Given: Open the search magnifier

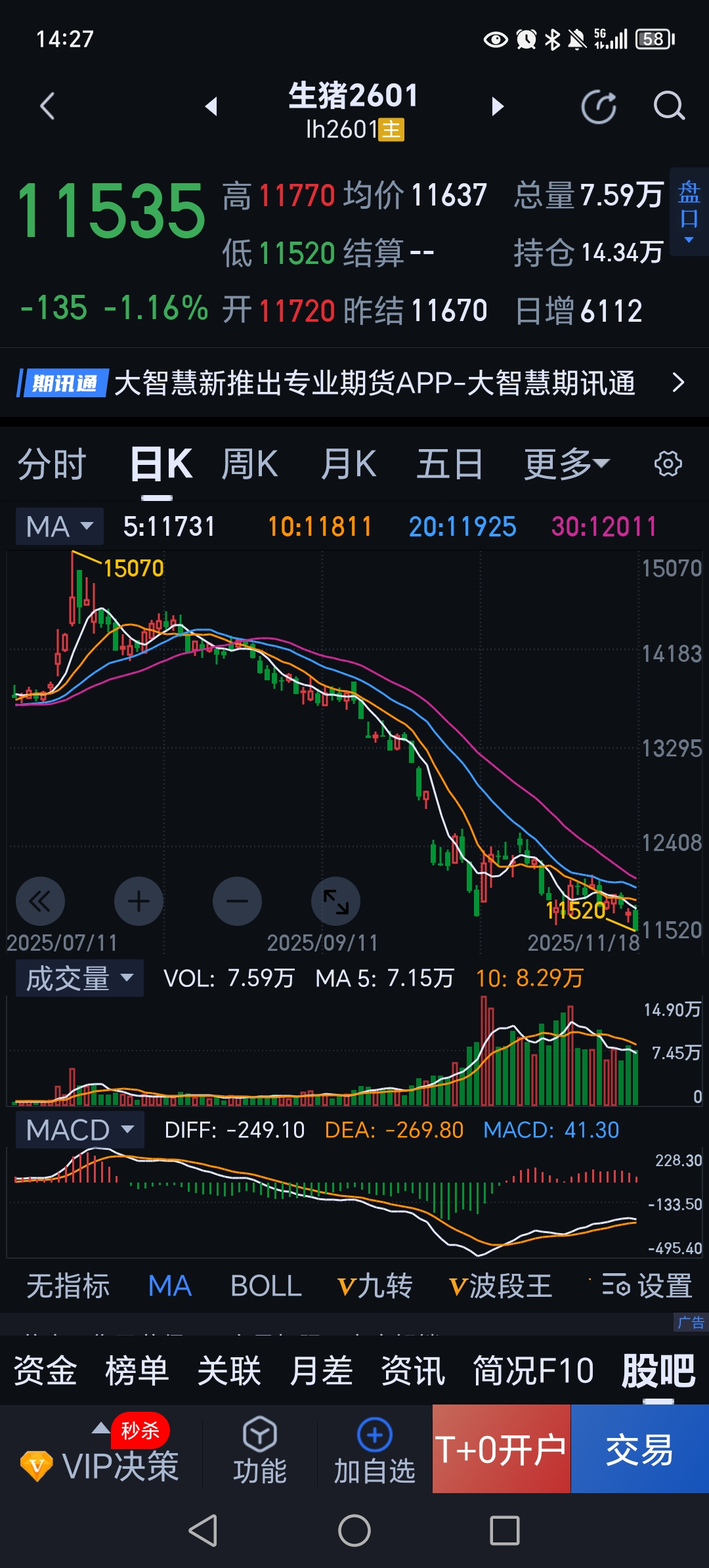Looking at the screenshot, I should point(668,106).
